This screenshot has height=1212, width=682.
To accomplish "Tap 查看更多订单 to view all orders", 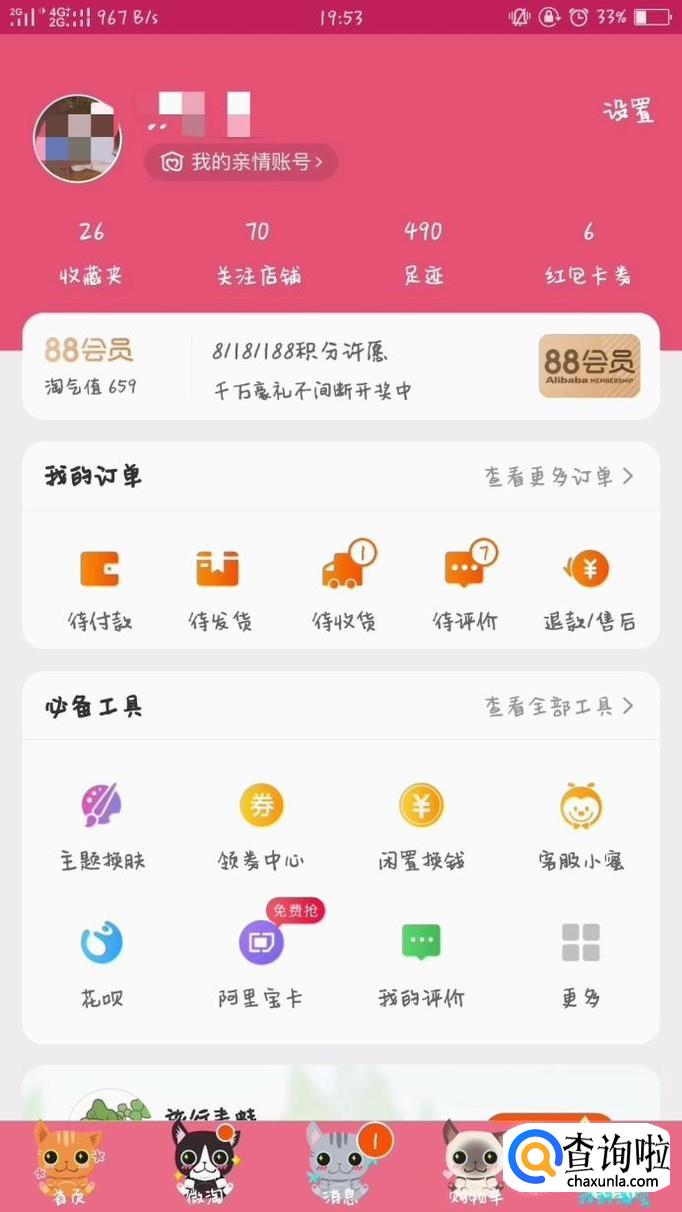I will point(559,477).
